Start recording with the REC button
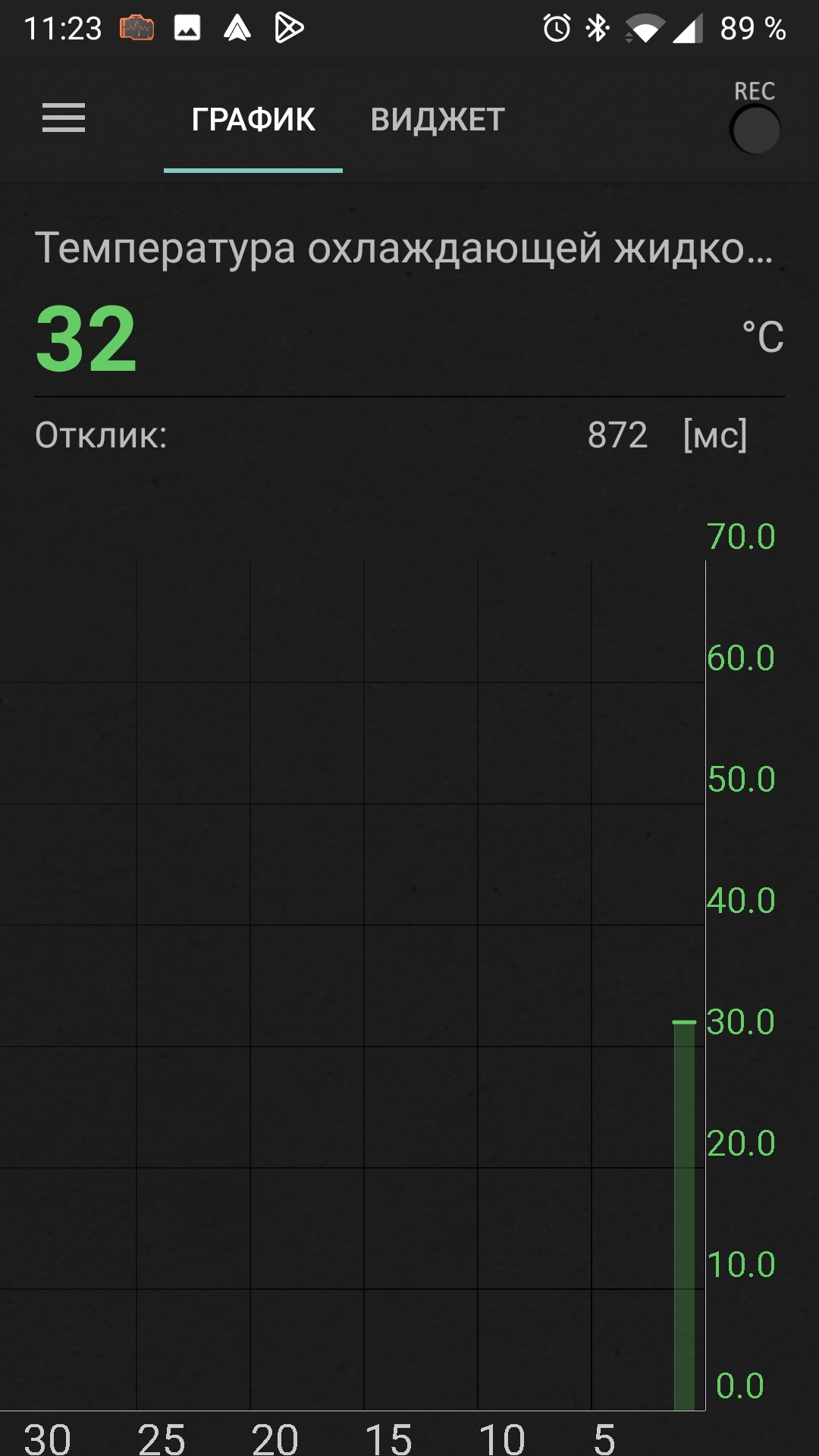The image size is (819, 1456). [755, 129]
